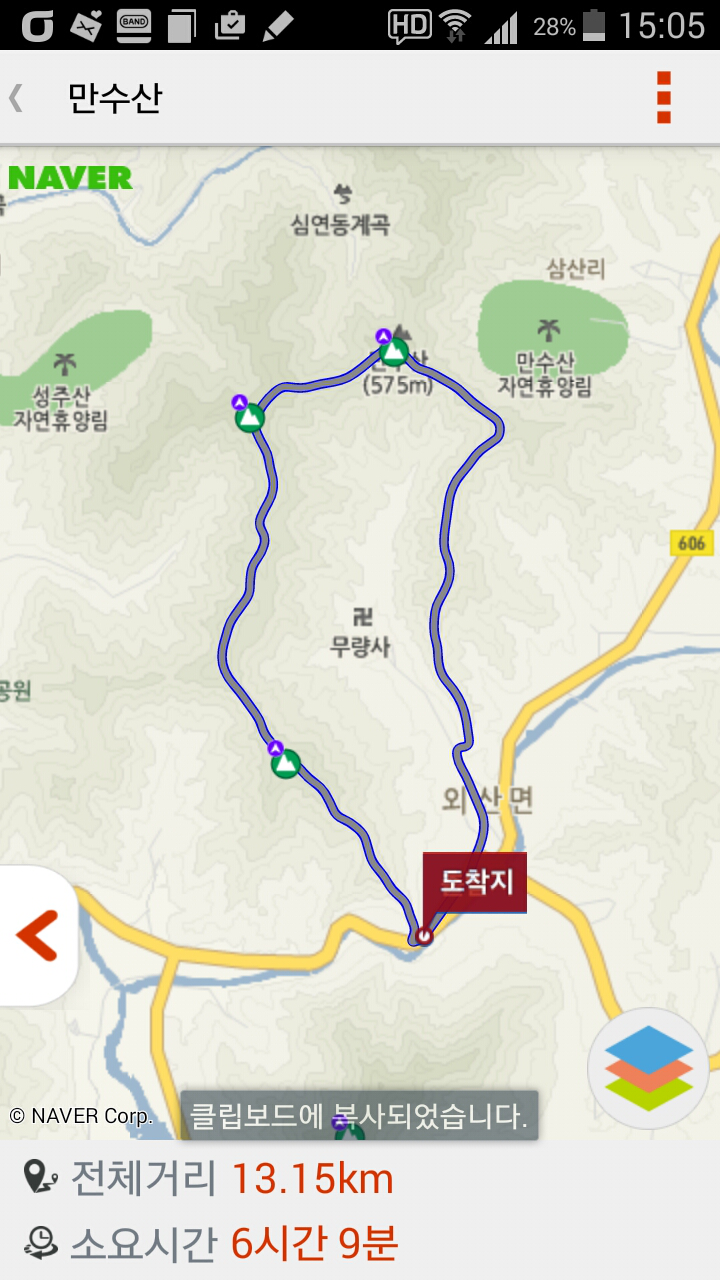Expand the red arrow side panel
This screenshot has height=1280, width=720.
pyautogui.click(x=37, y=936)
